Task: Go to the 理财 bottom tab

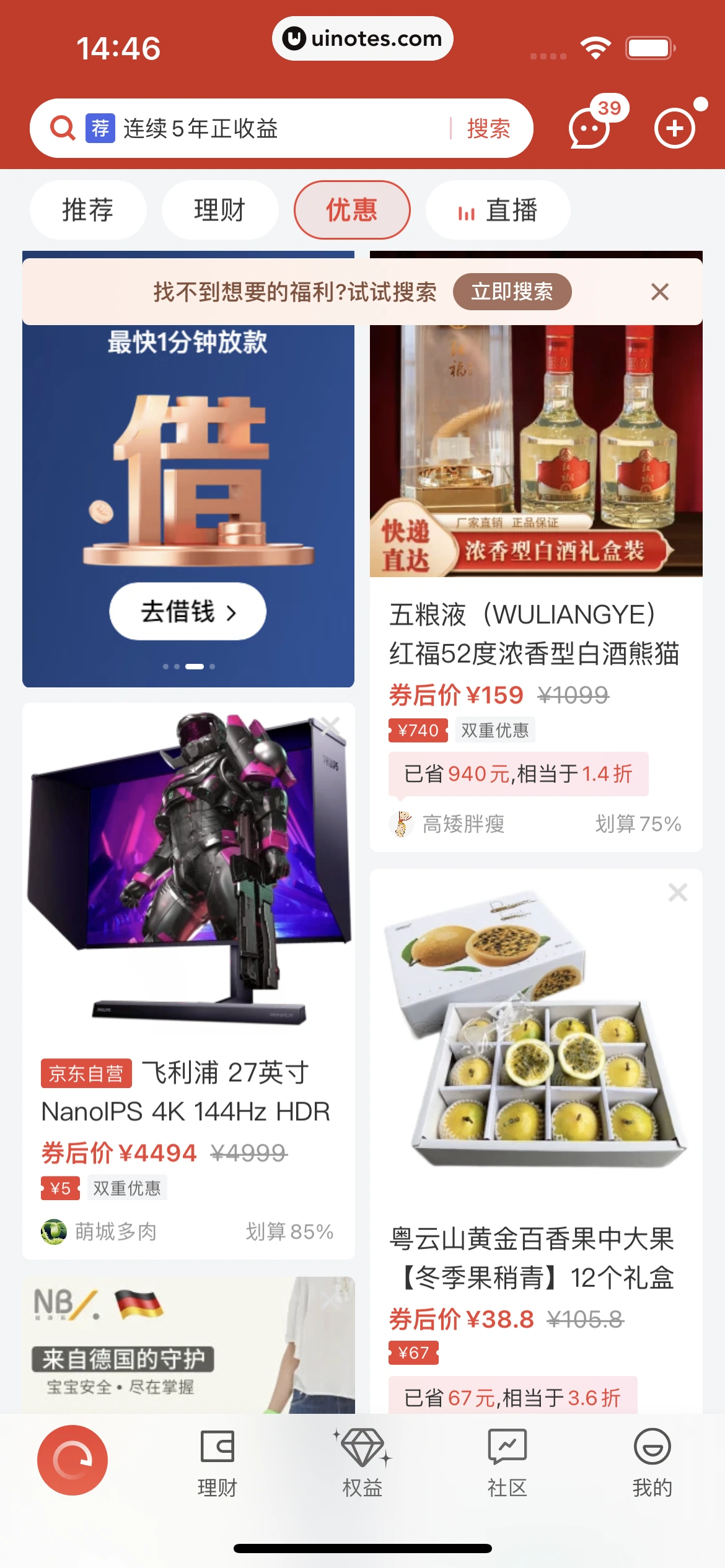Action: pos(217,1463)
